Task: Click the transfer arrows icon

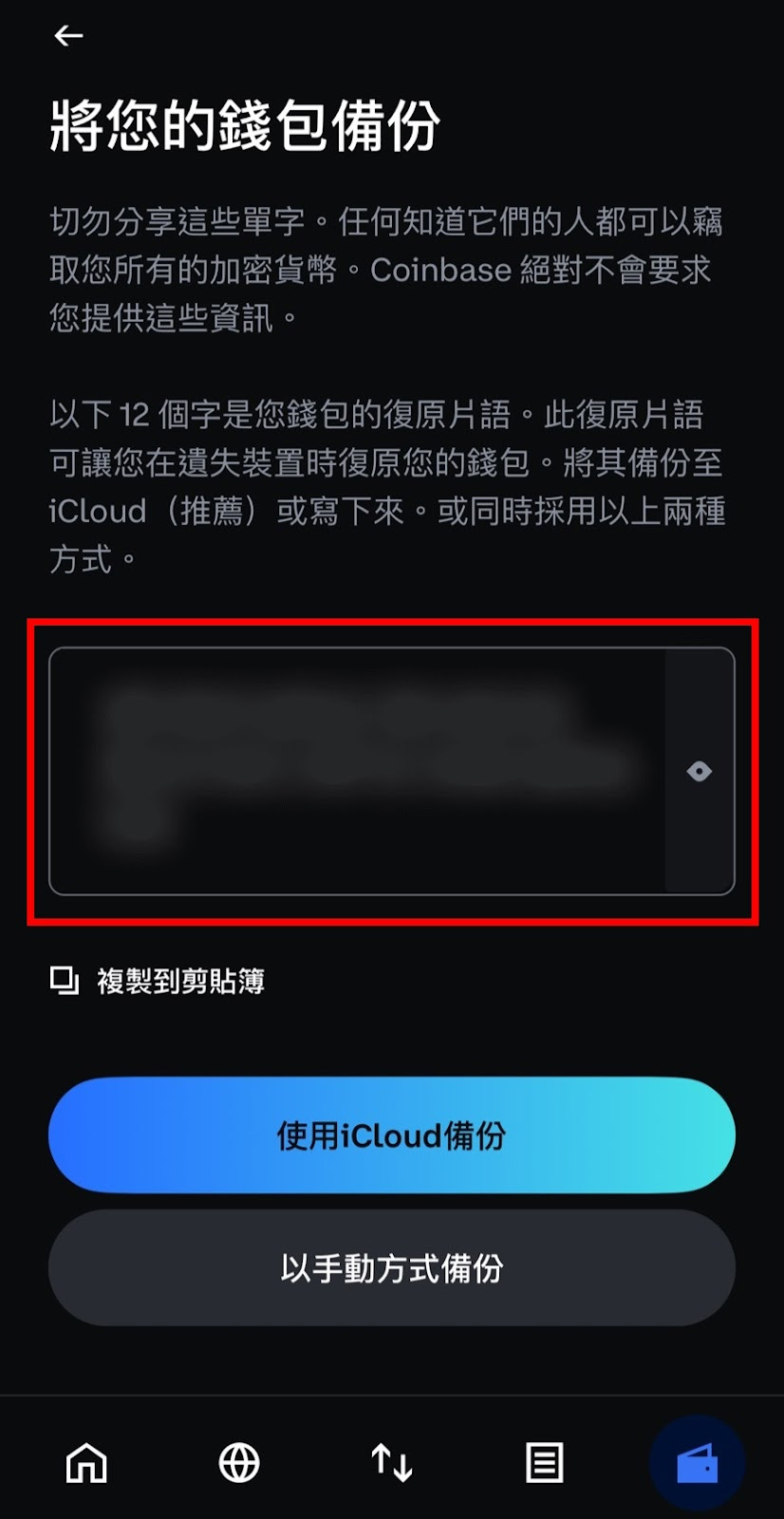Action: click(x=389, y=1462)
